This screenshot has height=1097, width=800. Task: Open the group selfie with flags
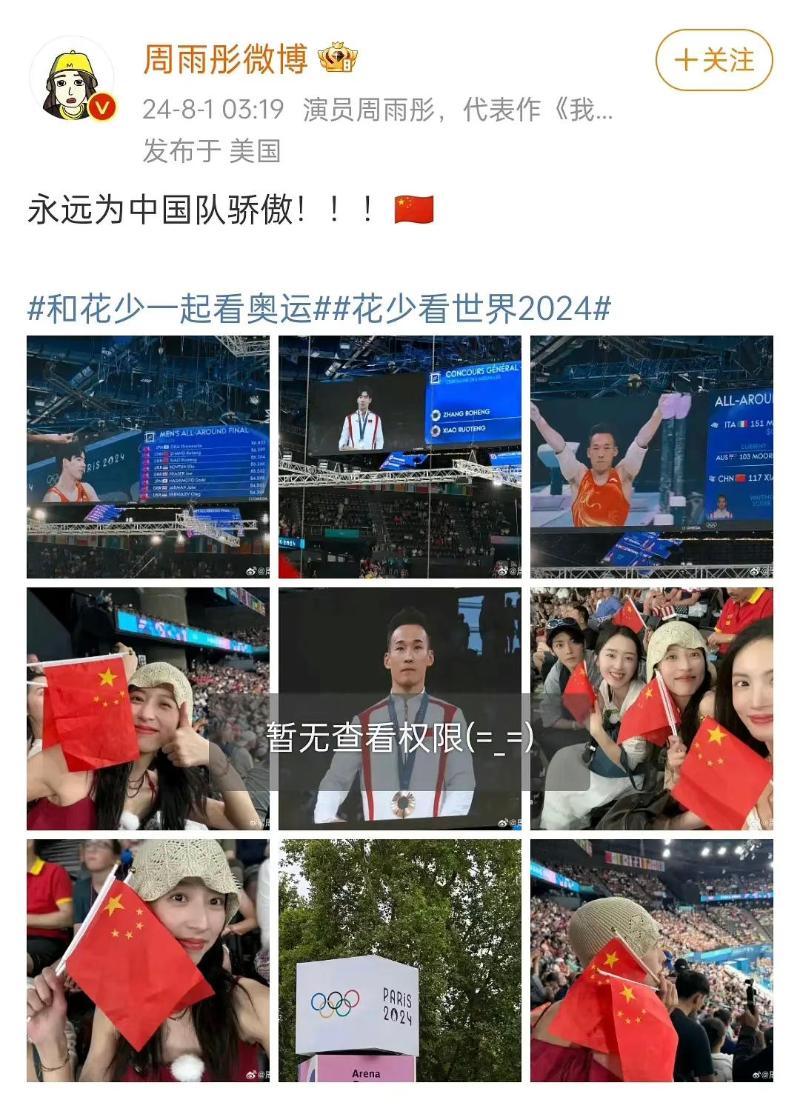pos(651,709)
